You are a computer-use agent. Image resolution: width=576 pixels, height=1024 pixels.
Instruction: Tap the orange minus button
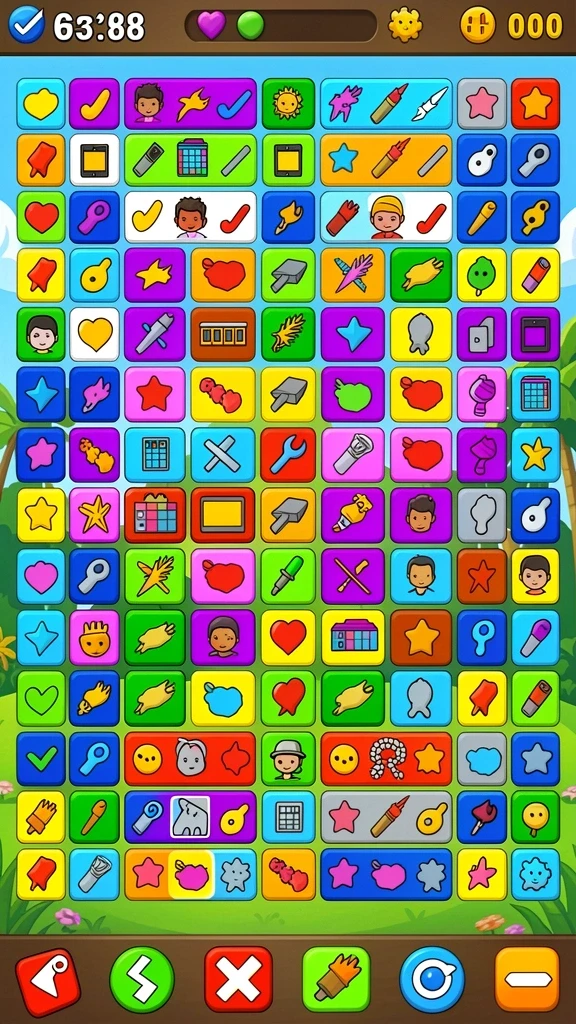[528, 979]
